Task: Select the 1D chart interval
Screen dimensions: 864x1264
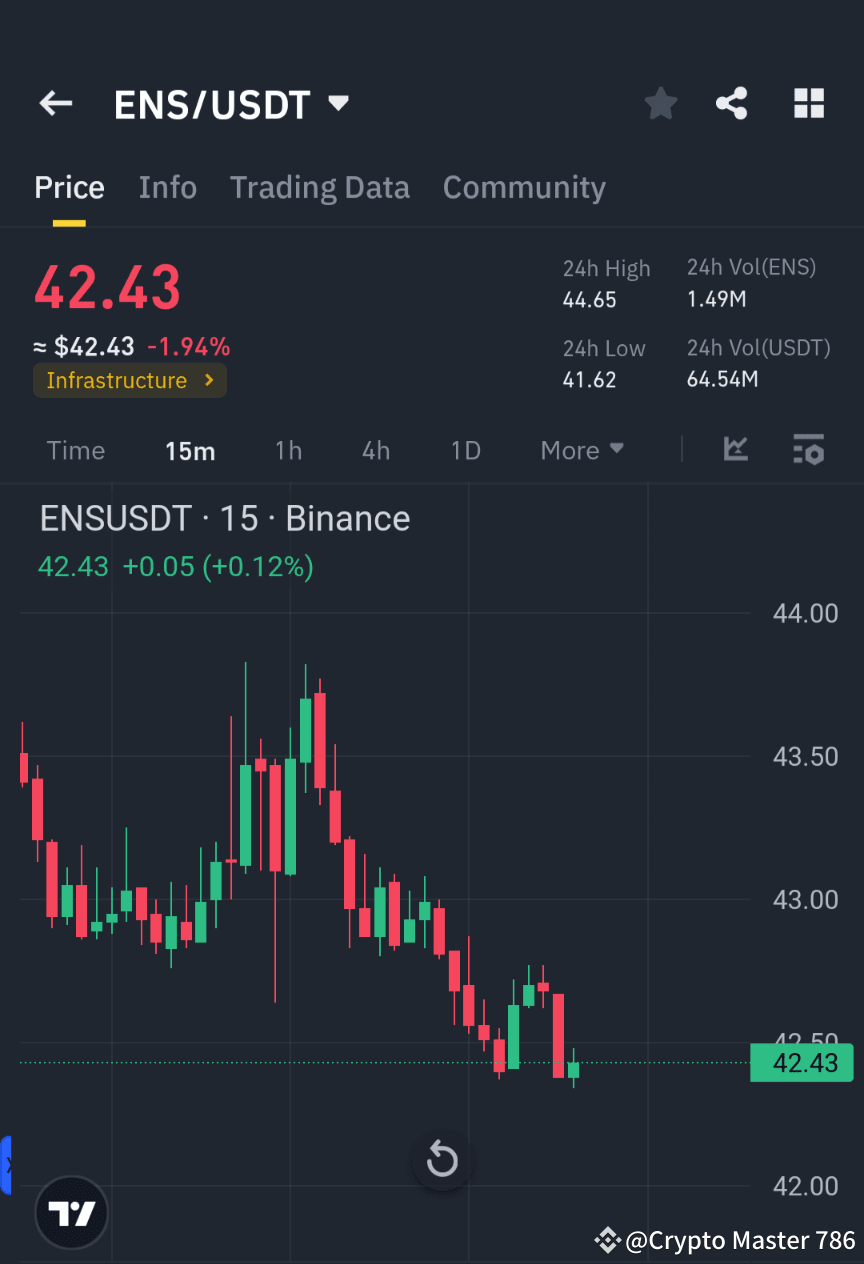Action: click(465, 450)
